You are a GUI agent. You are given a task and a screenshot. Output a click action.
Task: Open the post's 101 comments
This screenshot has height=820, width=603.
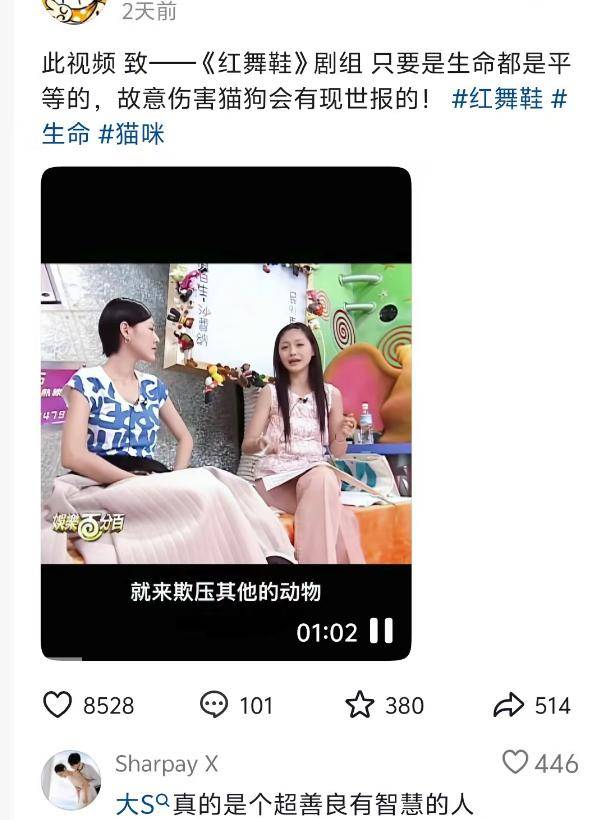pos(214,705)
